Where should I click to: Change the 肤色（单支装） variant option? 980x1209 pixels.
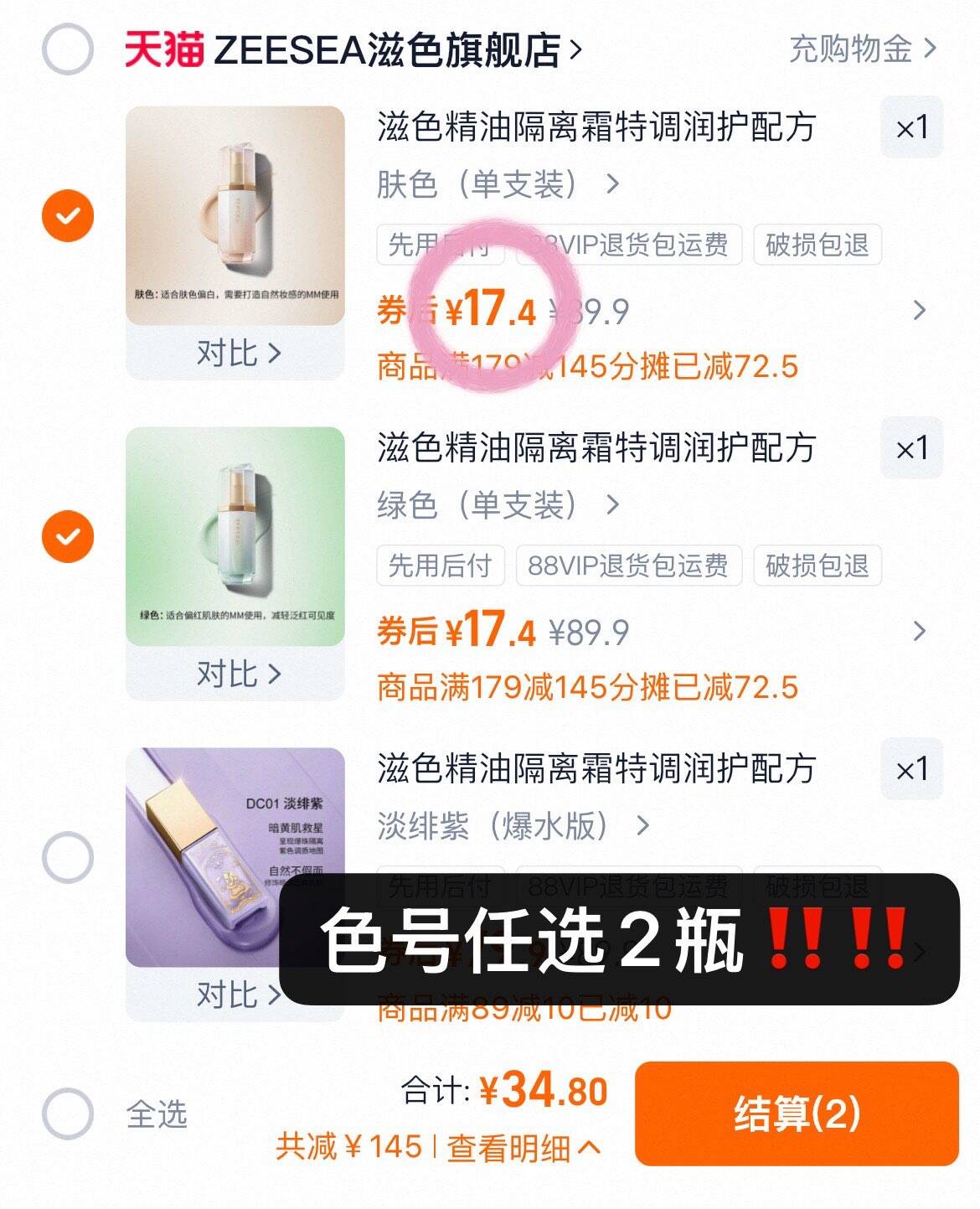(x=498, y=184)
